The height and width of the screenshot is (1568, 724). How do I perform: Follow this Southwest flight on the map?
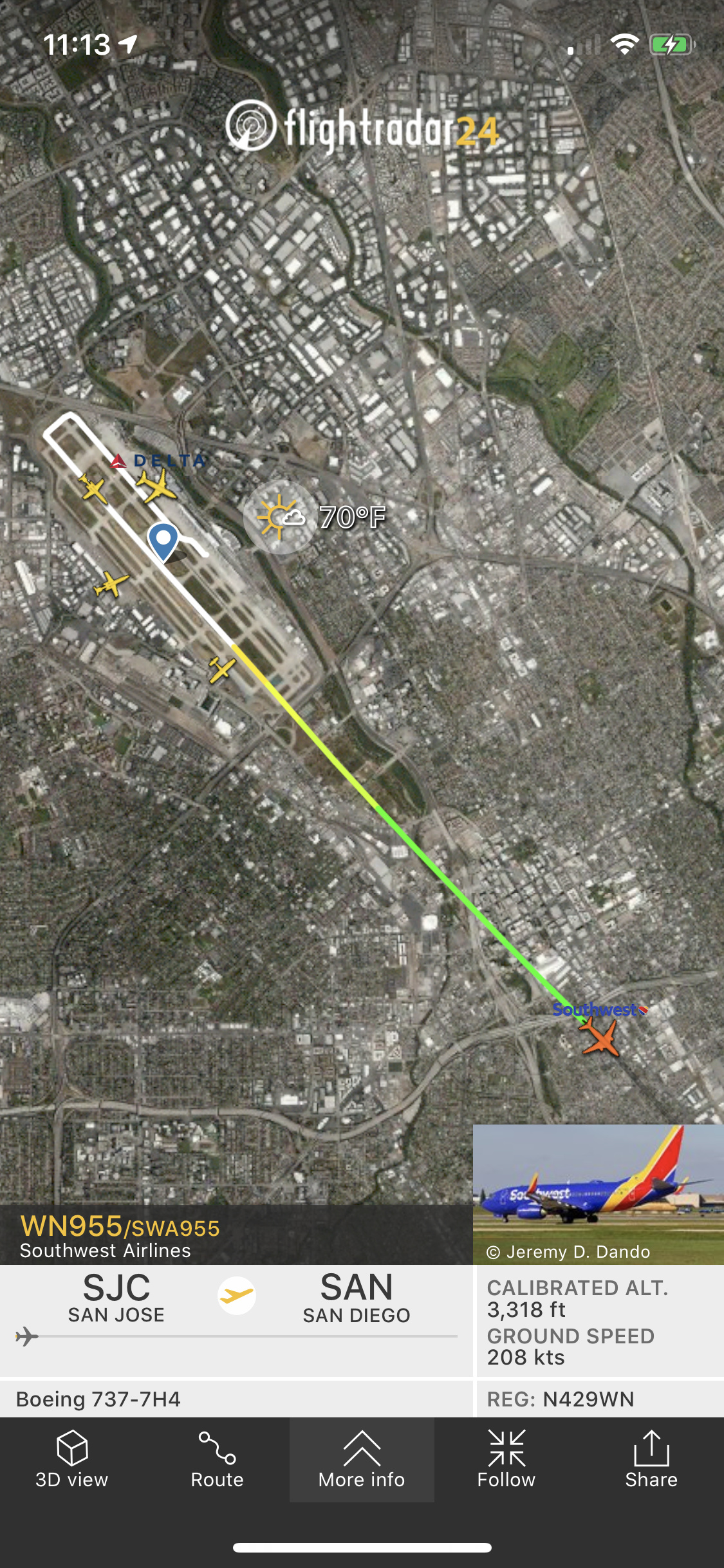point(506,1459)
